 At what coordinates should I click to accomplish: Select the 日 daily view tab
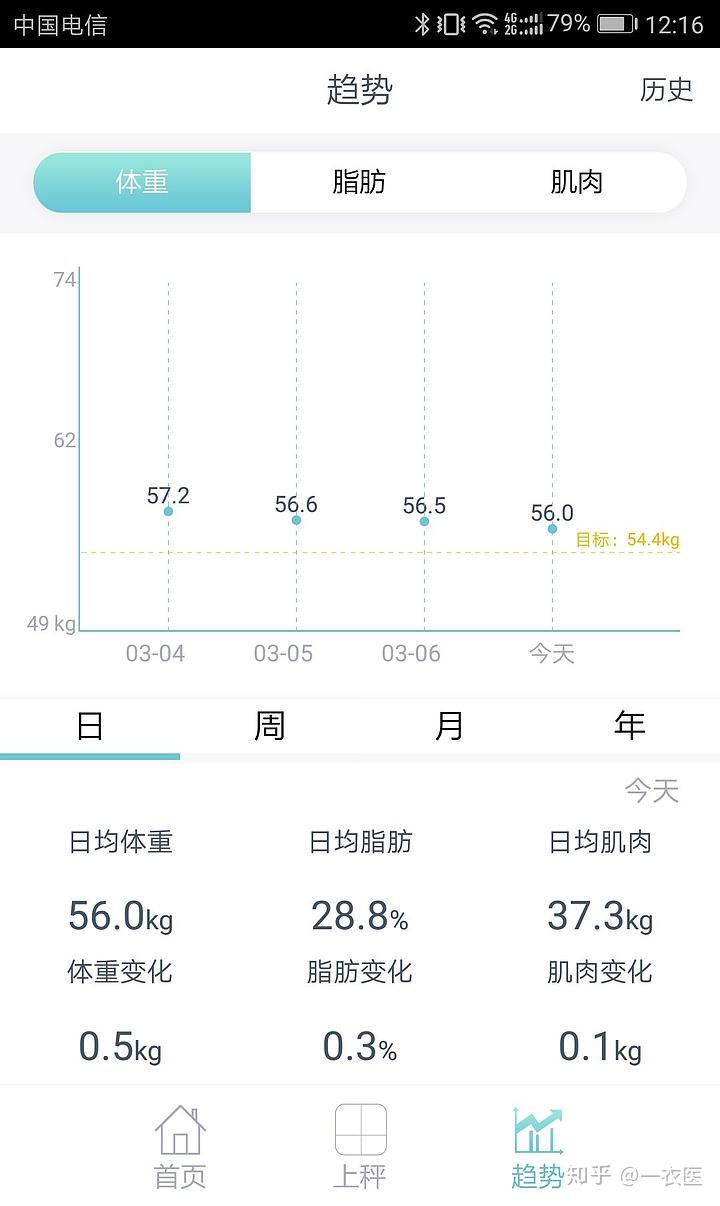(90, 726)
